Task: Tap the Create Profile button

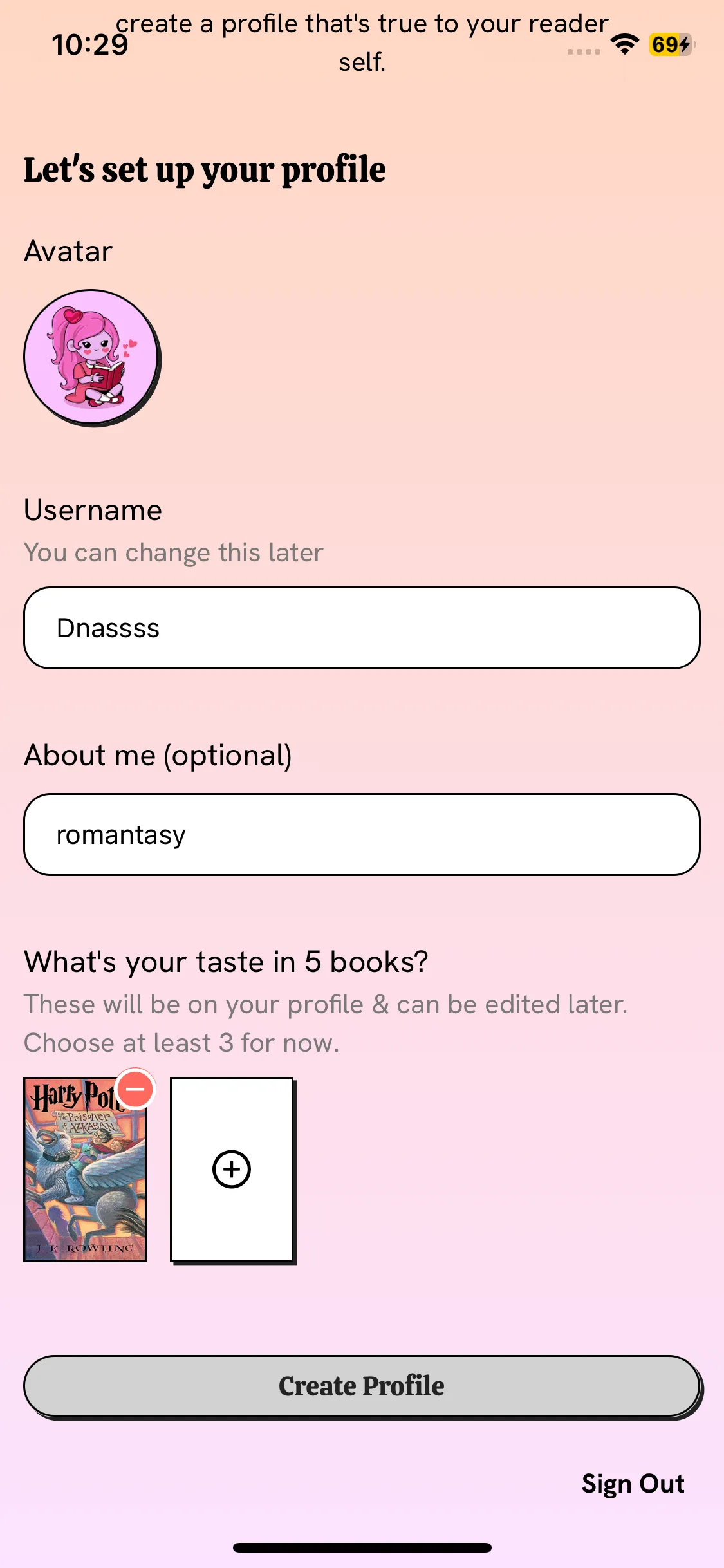Action: 362,1386
